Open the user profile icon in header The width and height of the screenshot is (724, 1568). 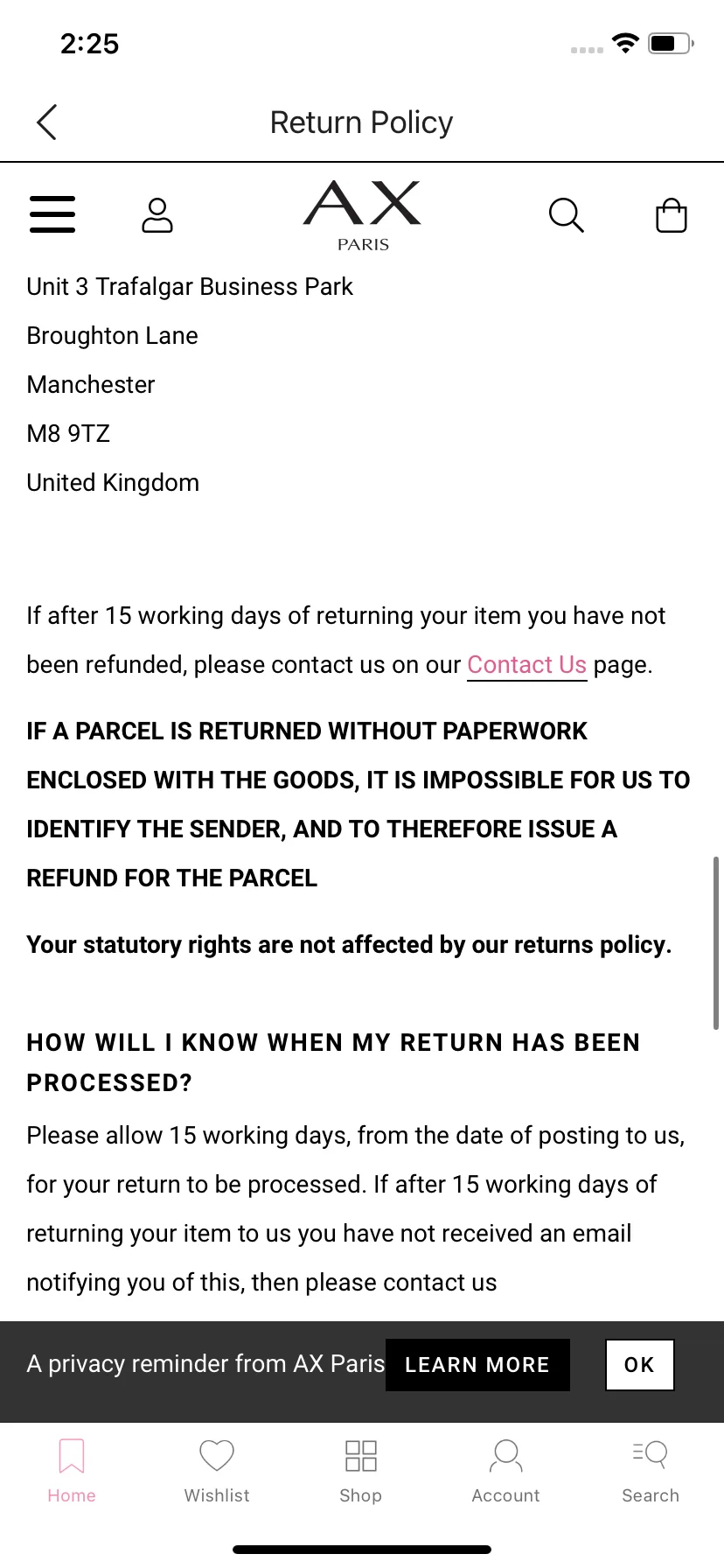point(157,215)
